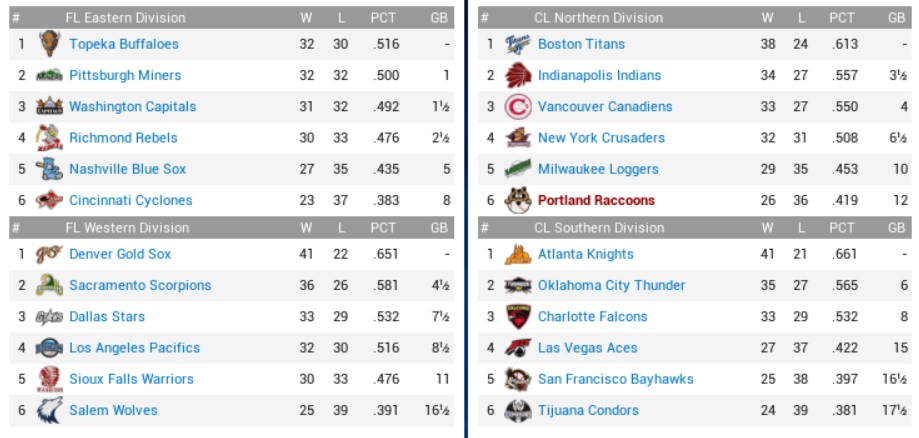Open Indianapolis Indians
This screenshot has height=438, width=919.
(599, 75)
